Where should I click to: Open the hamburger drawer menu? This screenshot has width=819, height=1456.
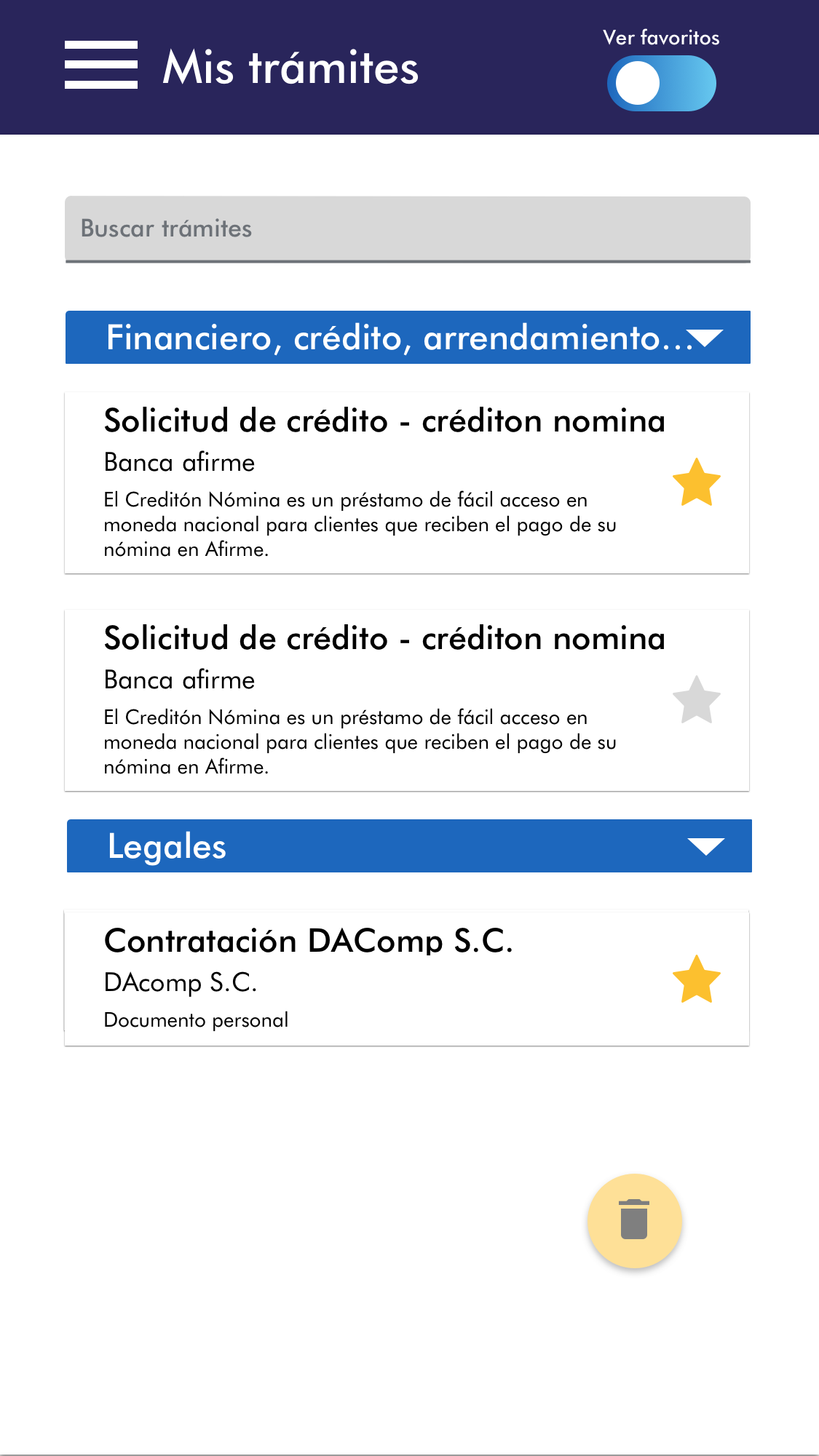(100, 65)
